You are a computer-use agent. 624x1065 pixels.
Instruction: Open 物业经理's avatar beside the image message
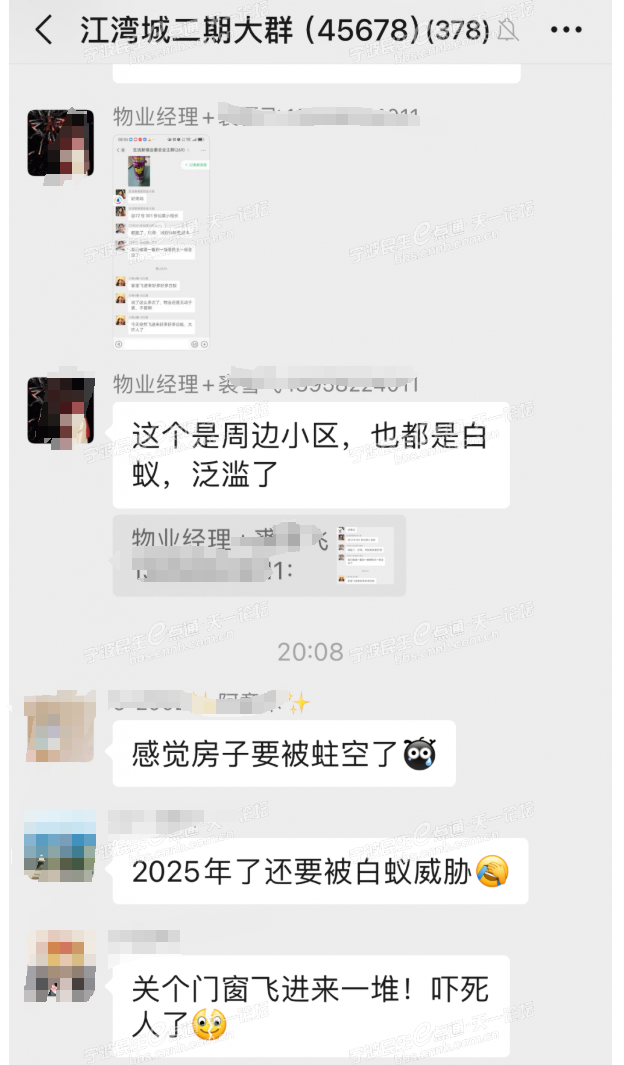pos(60,143)
